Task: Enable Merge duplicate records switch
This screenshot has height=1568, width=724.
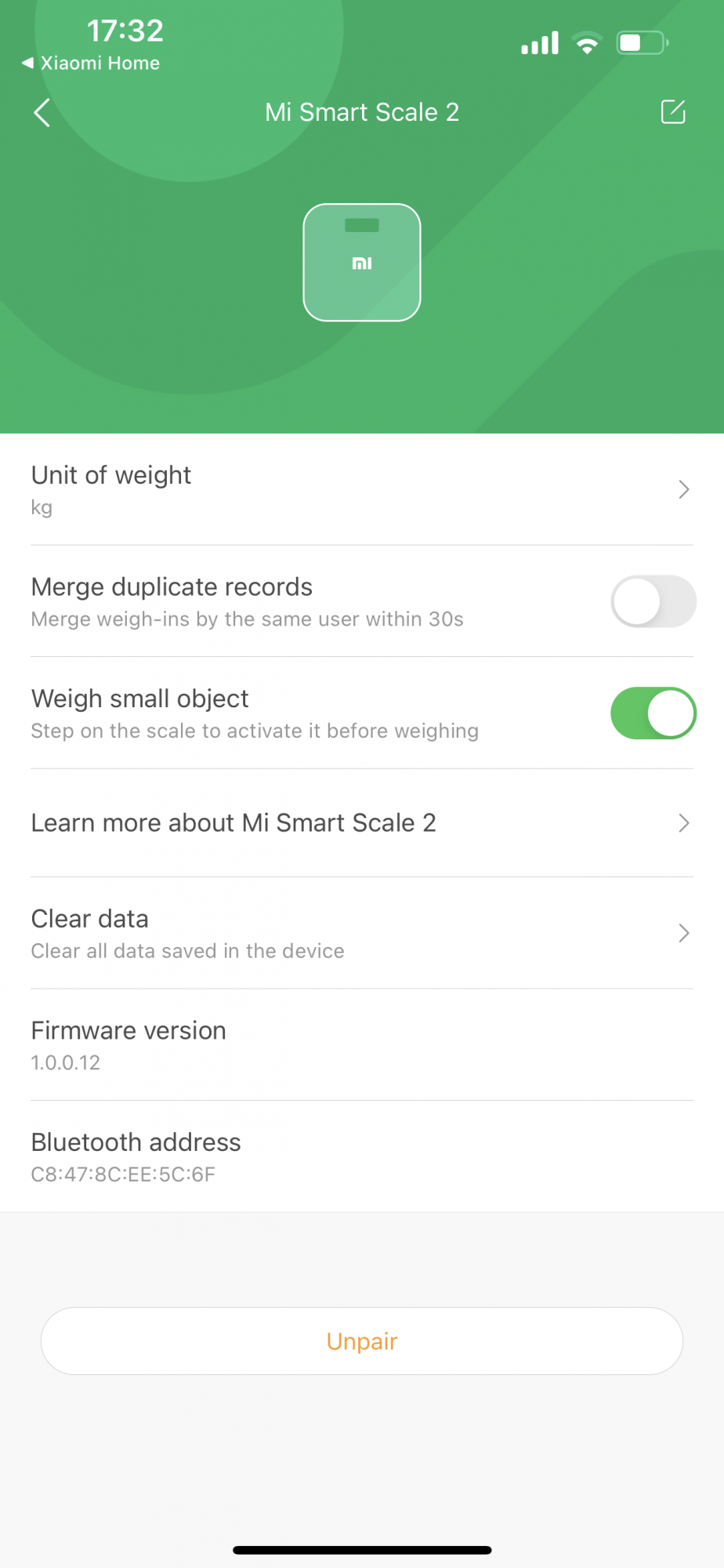Action: 653,601
